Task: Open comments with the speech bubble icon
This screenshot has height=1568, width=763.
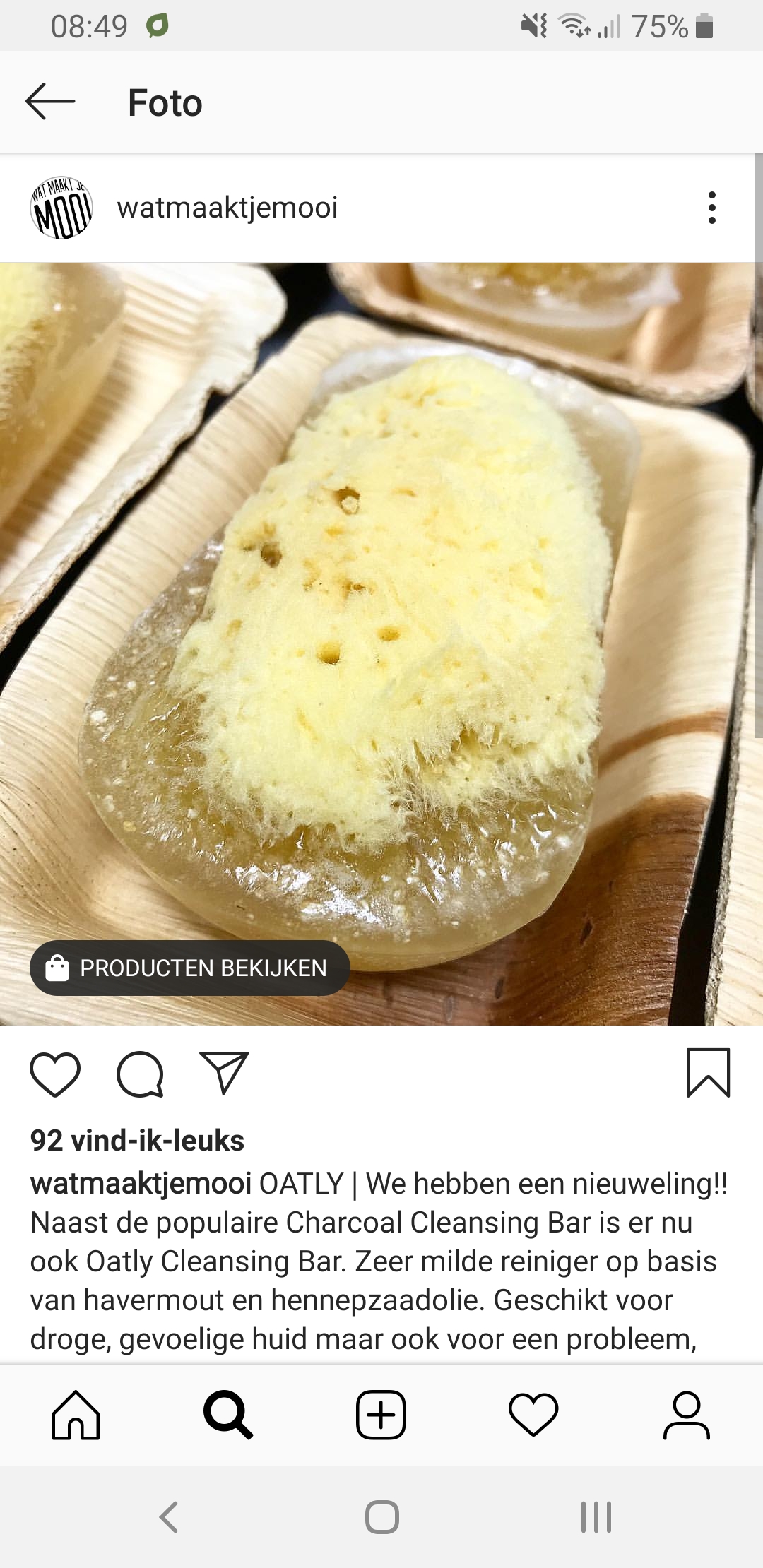Action: pos(140,1074)
